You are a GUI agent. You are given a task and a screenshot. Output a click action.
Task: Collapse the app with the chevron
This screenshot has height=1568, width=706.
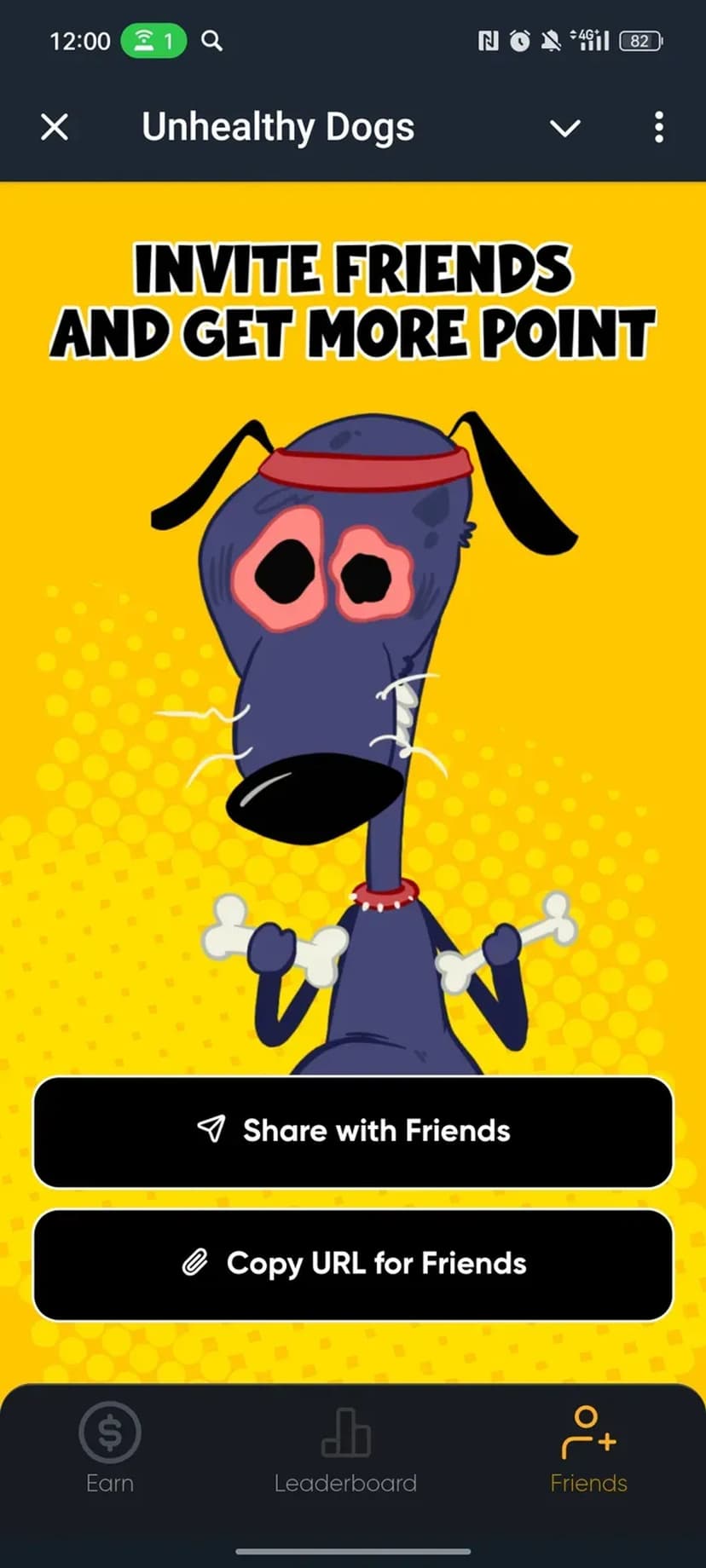(x=564, y=129)
